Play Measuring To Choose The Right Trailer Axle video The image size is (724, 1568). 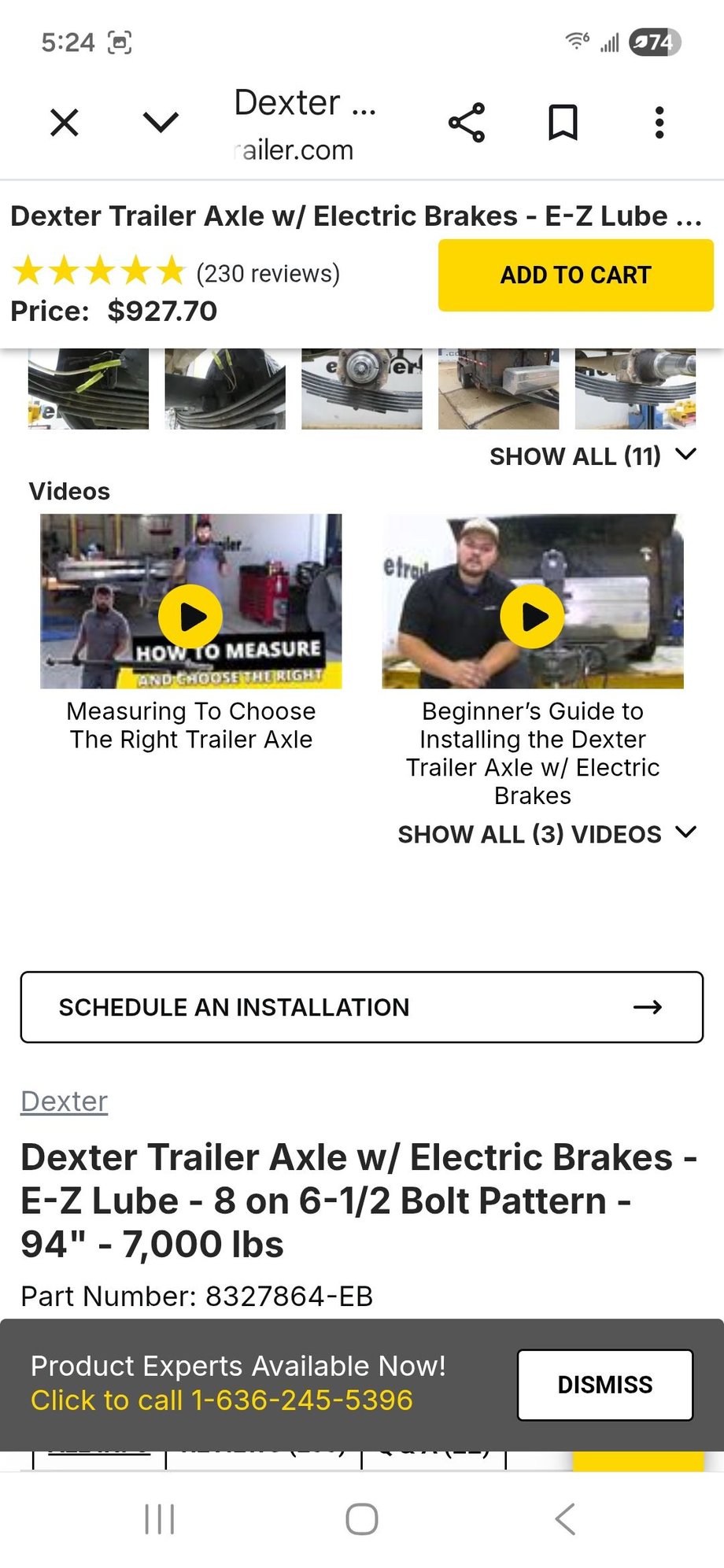[190, 617]
